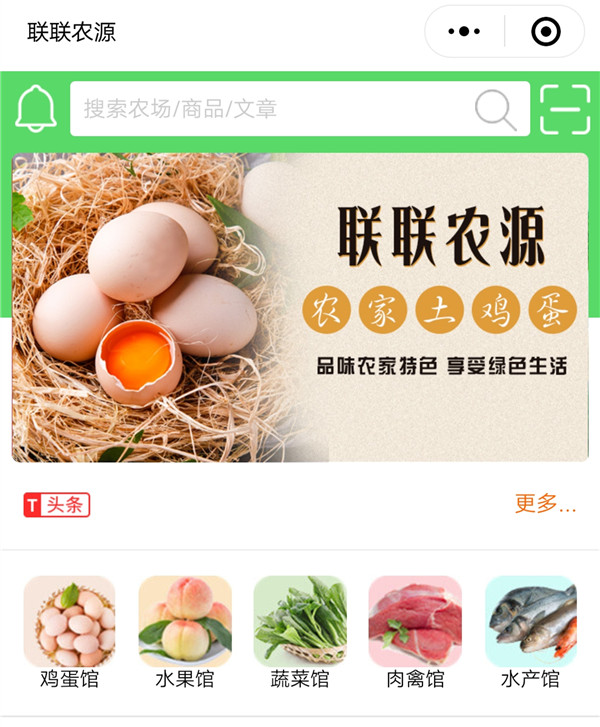Open the notifications bell
The width and height of the screenshot is (600, 727).
[x=36, y=109]
